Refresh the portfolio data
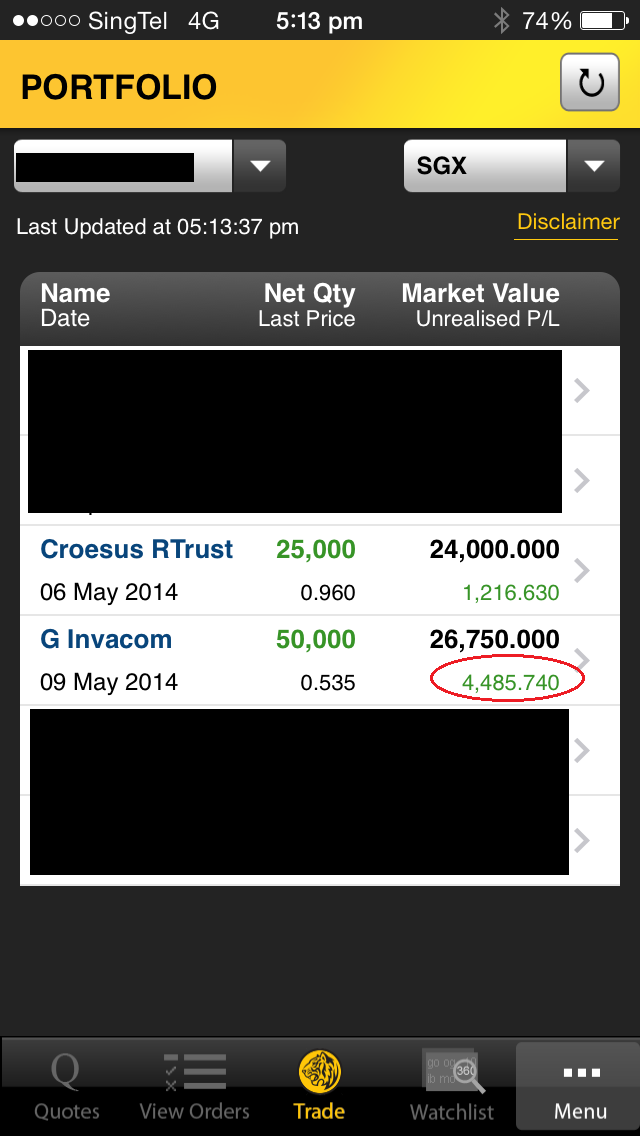Viewport: 640px width, 1136px height. tap(591, 83)
